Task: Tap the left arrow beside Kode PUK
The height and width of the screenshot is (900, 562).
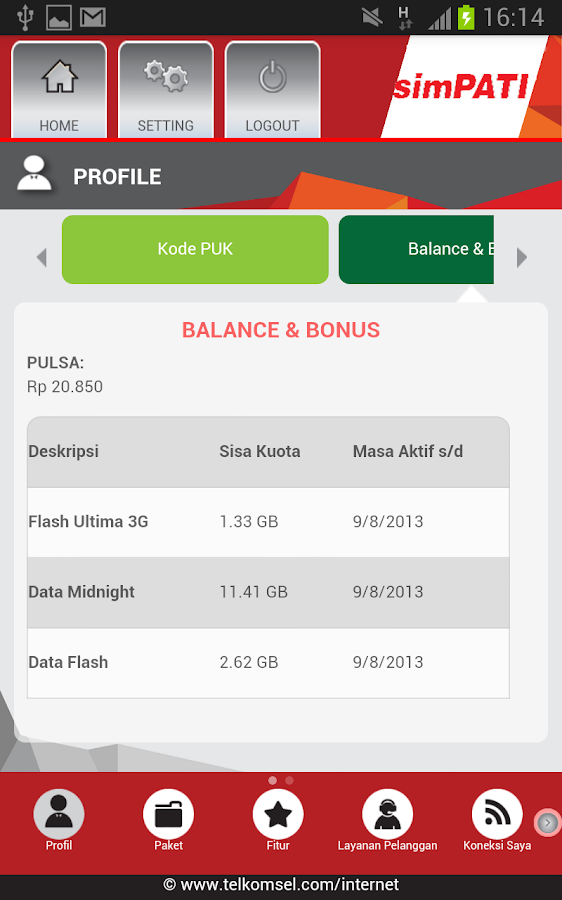Action: 41,257
